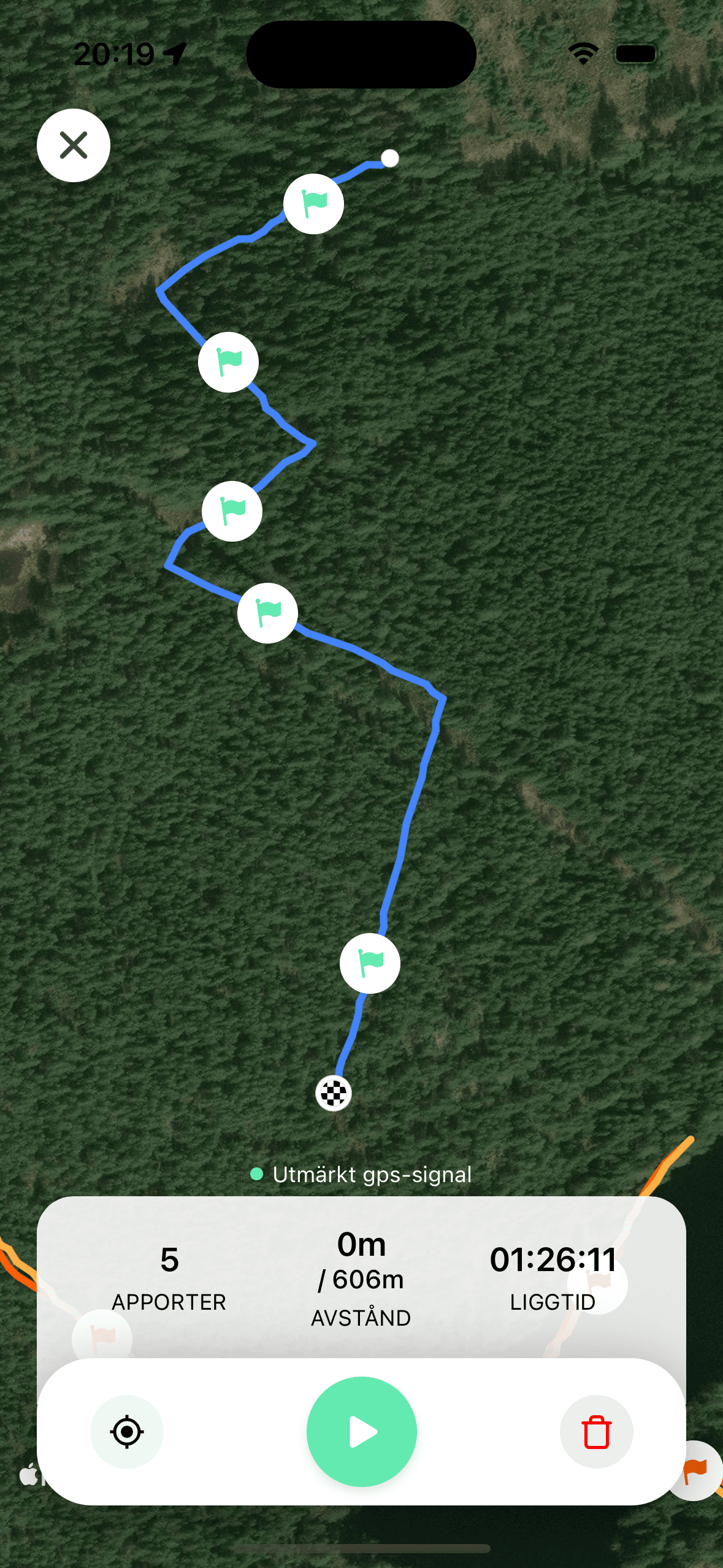Image resolution: width=723 pixels, height=1568 pixels.
Task: Tap the green GPS signal dot
Action: tap(258, 1174)
